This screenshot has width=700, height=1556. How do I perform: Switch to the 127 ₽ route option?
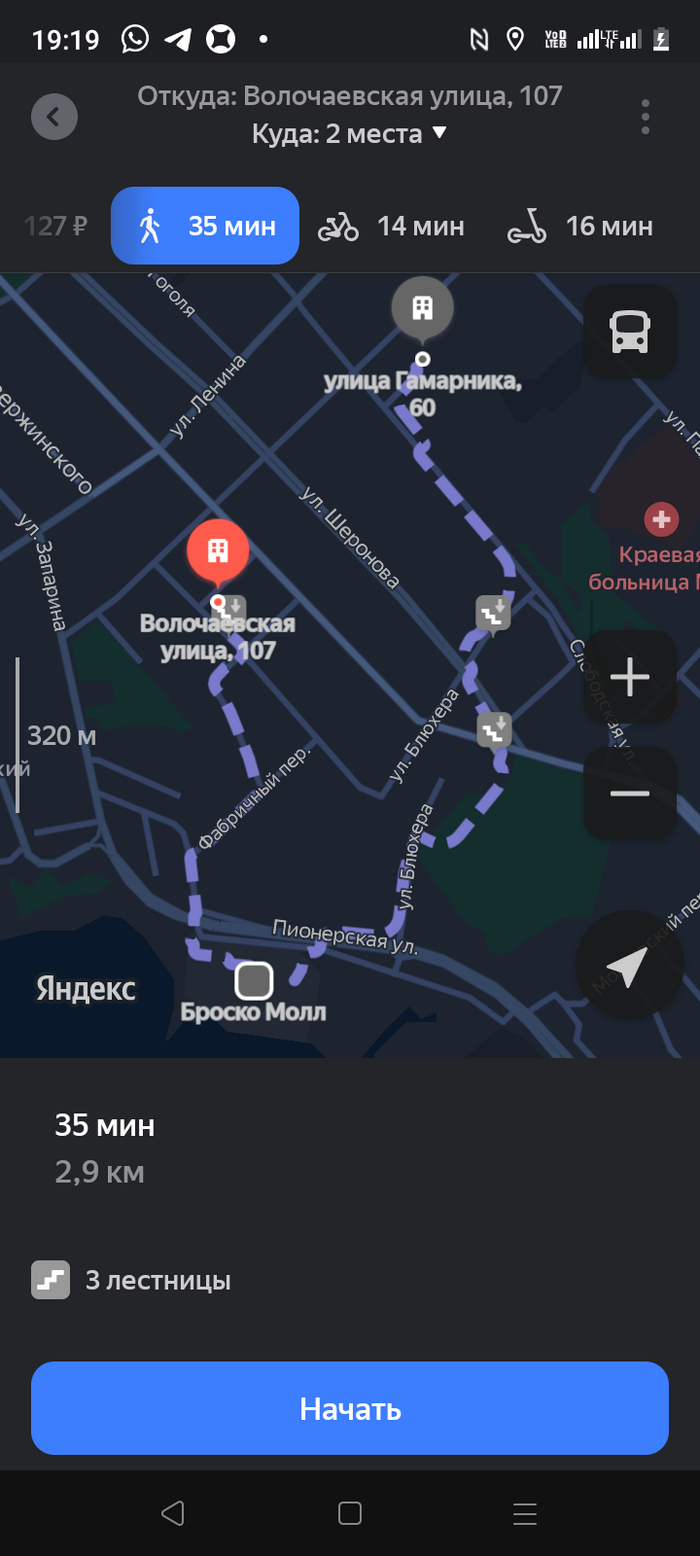[55, 227]
